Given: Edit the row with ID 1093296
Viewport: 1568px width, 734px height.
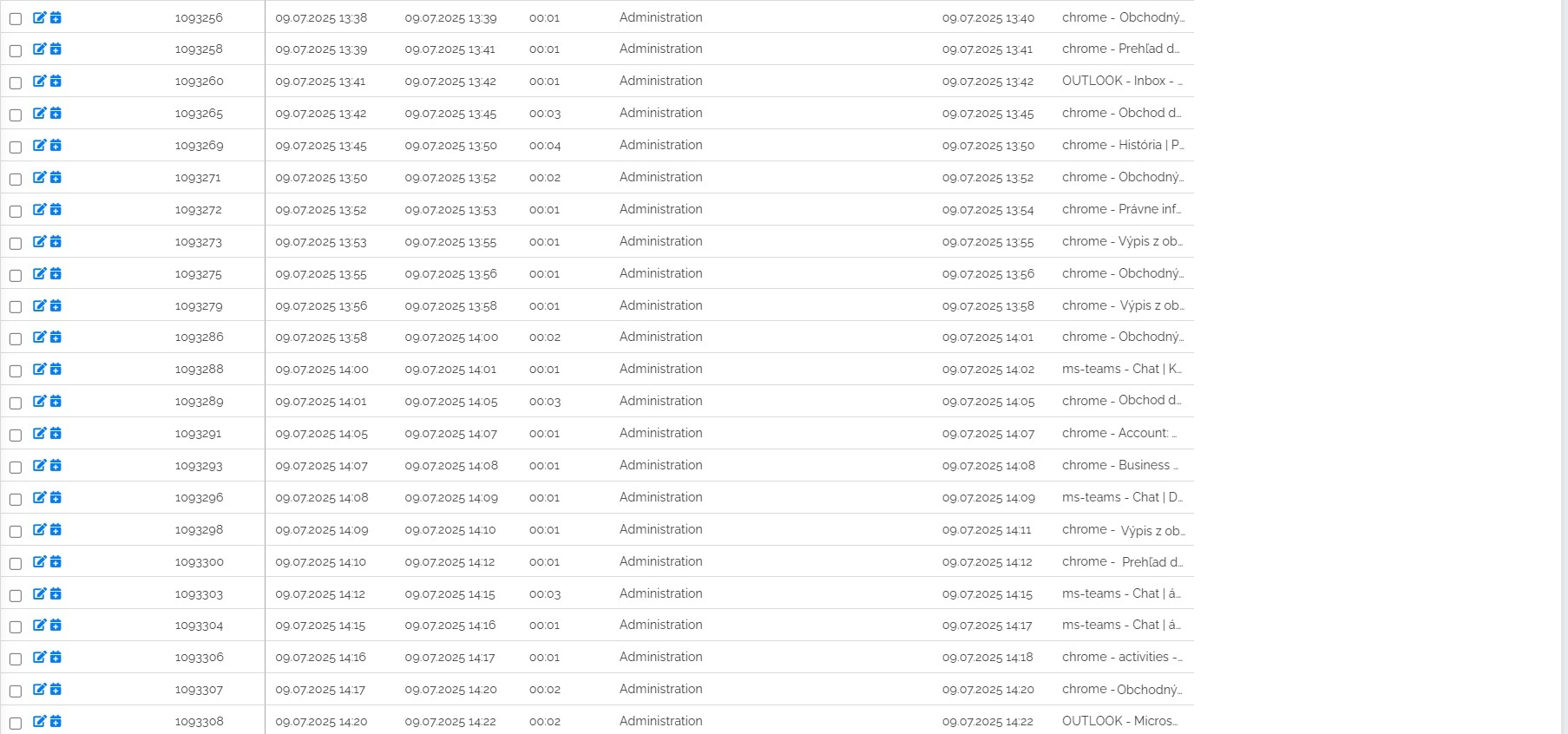Looking at the screenshot, I should 39,498.
